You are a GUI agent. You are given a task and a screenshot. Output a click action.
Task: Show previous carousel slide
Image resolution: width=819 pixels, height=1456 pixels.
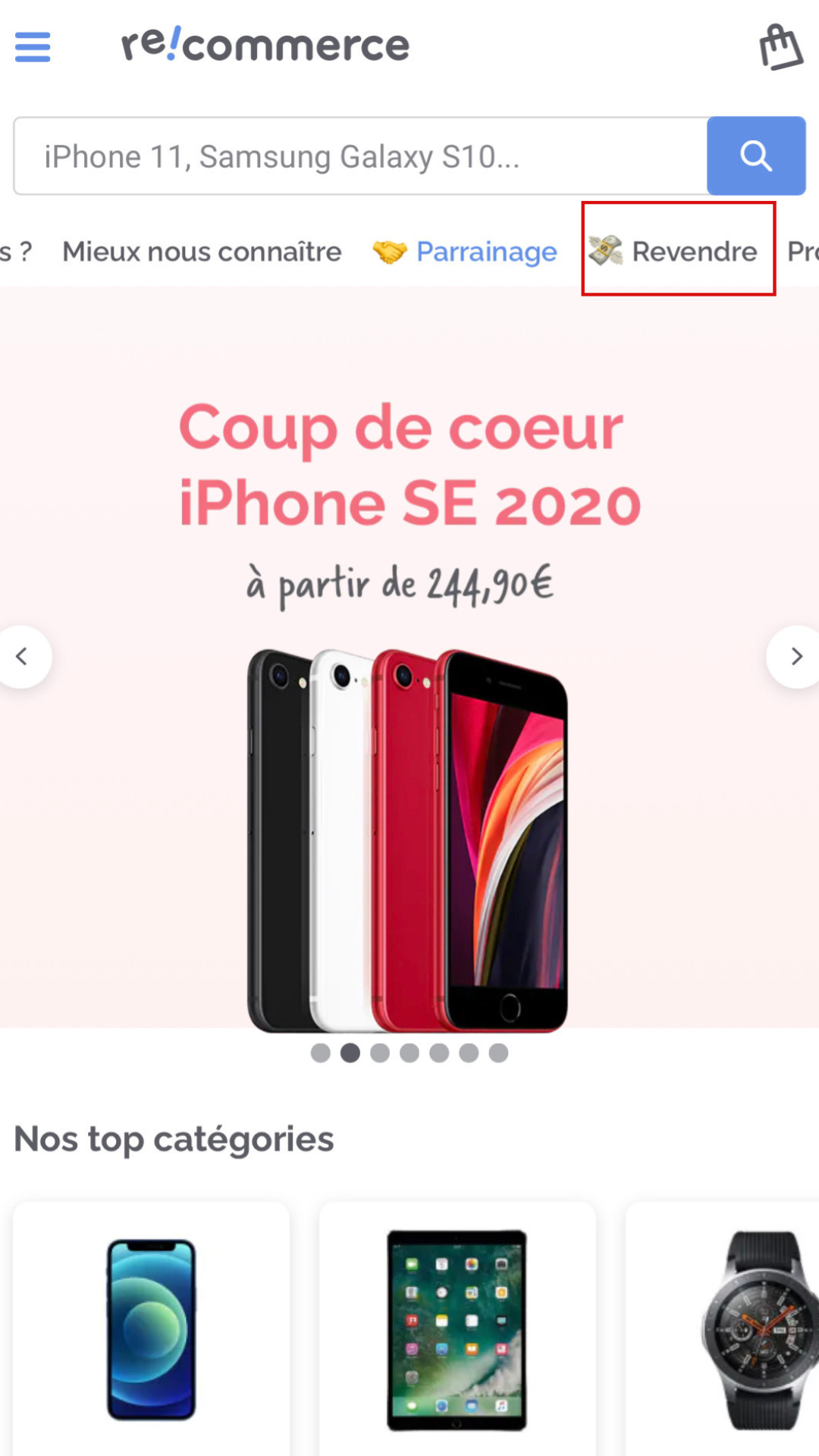click(x=23, y=657)
